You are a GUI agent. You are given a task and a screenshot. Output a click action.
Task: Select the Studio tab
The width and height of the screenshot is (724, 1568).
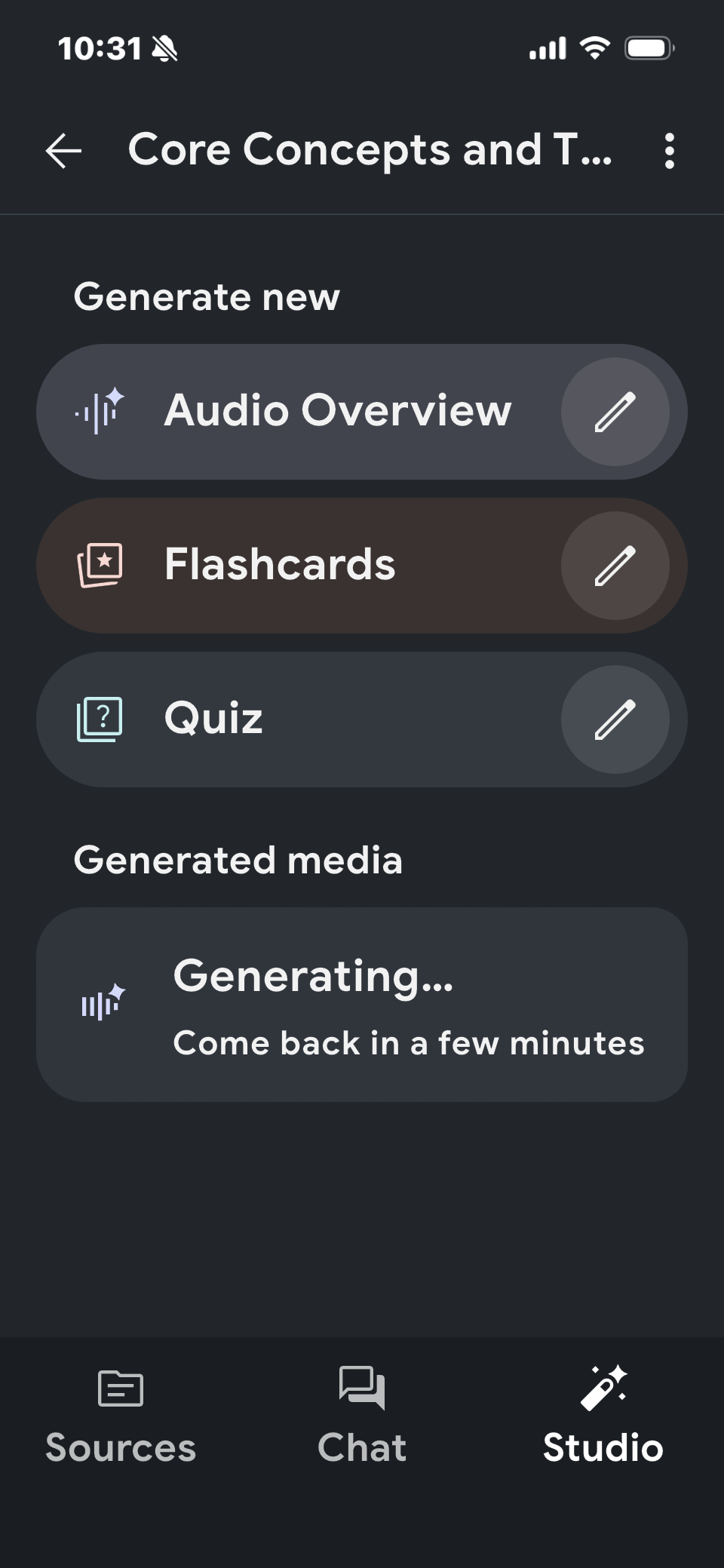click(x=603, y=1416)
